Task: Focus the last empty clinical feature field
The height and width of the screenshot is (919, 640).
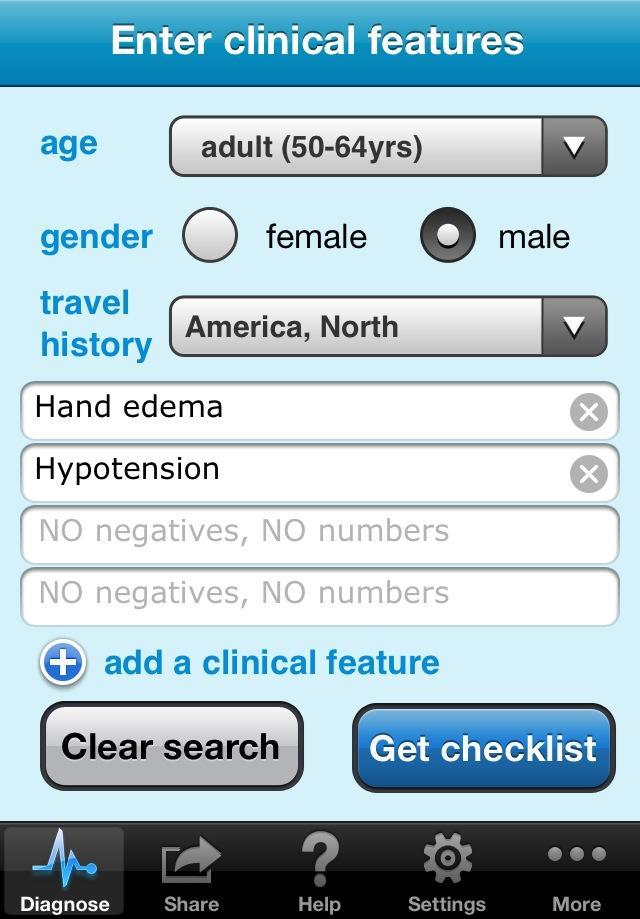Action: tap(320, 595)
